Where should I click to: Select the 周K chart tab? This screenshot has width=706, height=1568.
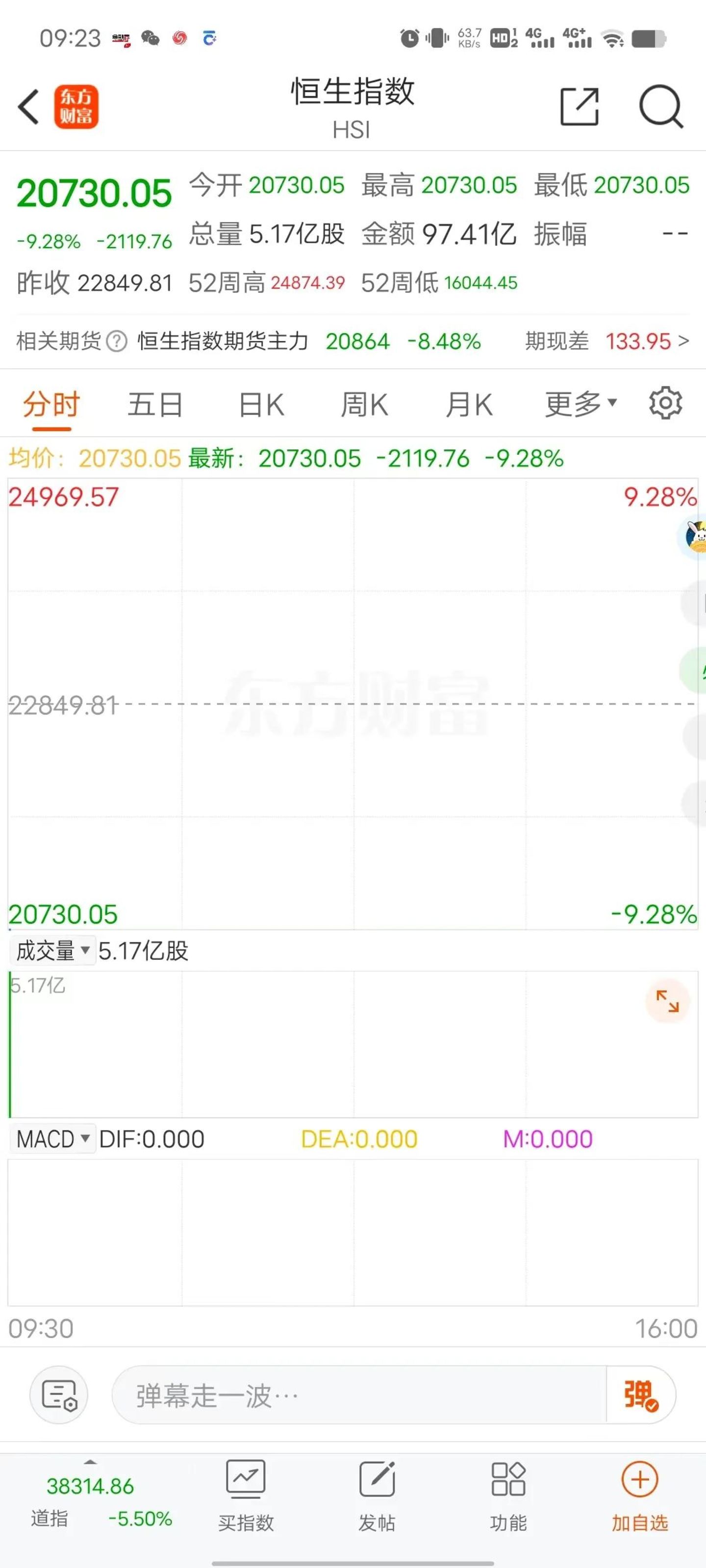pyautogui.click(x=364, y=405)
